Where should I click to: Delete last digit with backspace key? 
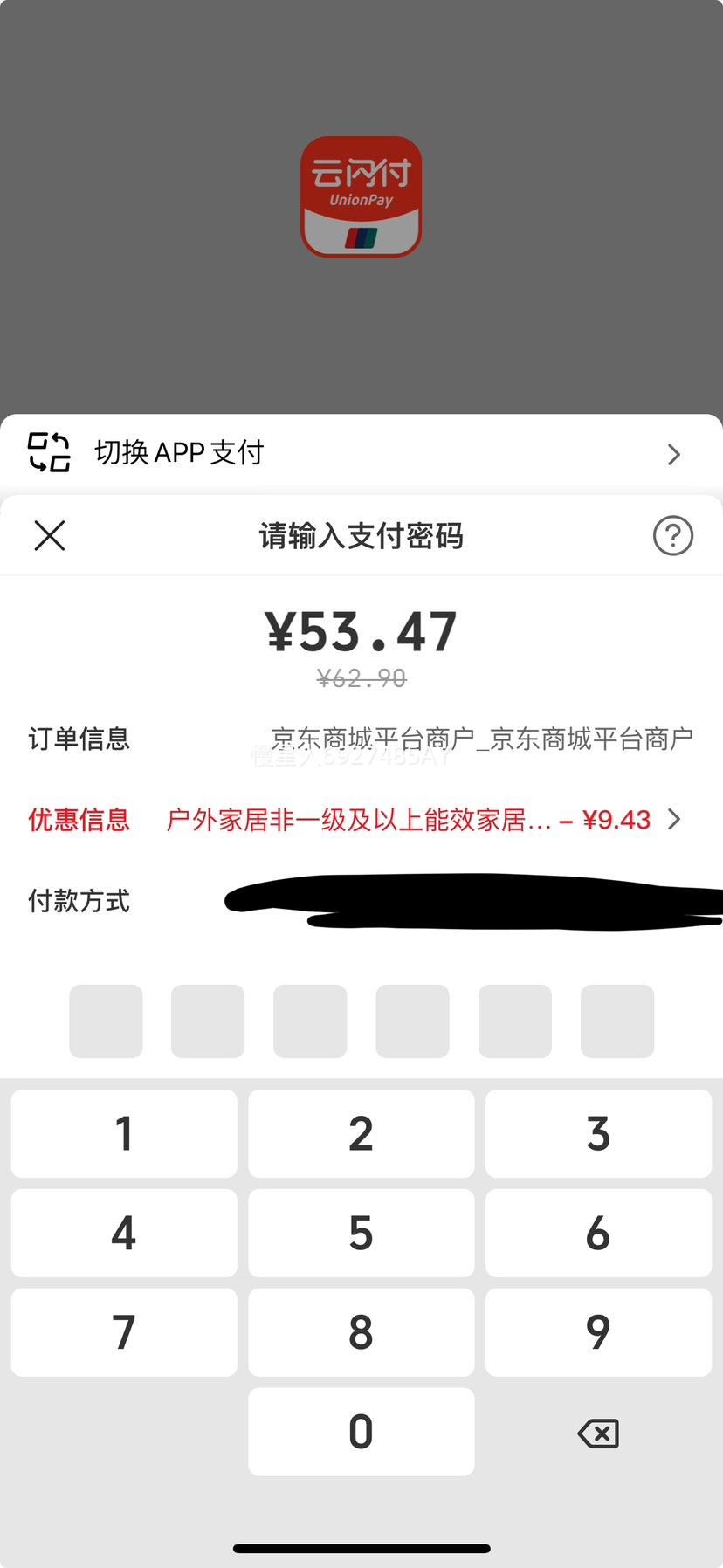pyautogui.click(x=599, y=1433)
